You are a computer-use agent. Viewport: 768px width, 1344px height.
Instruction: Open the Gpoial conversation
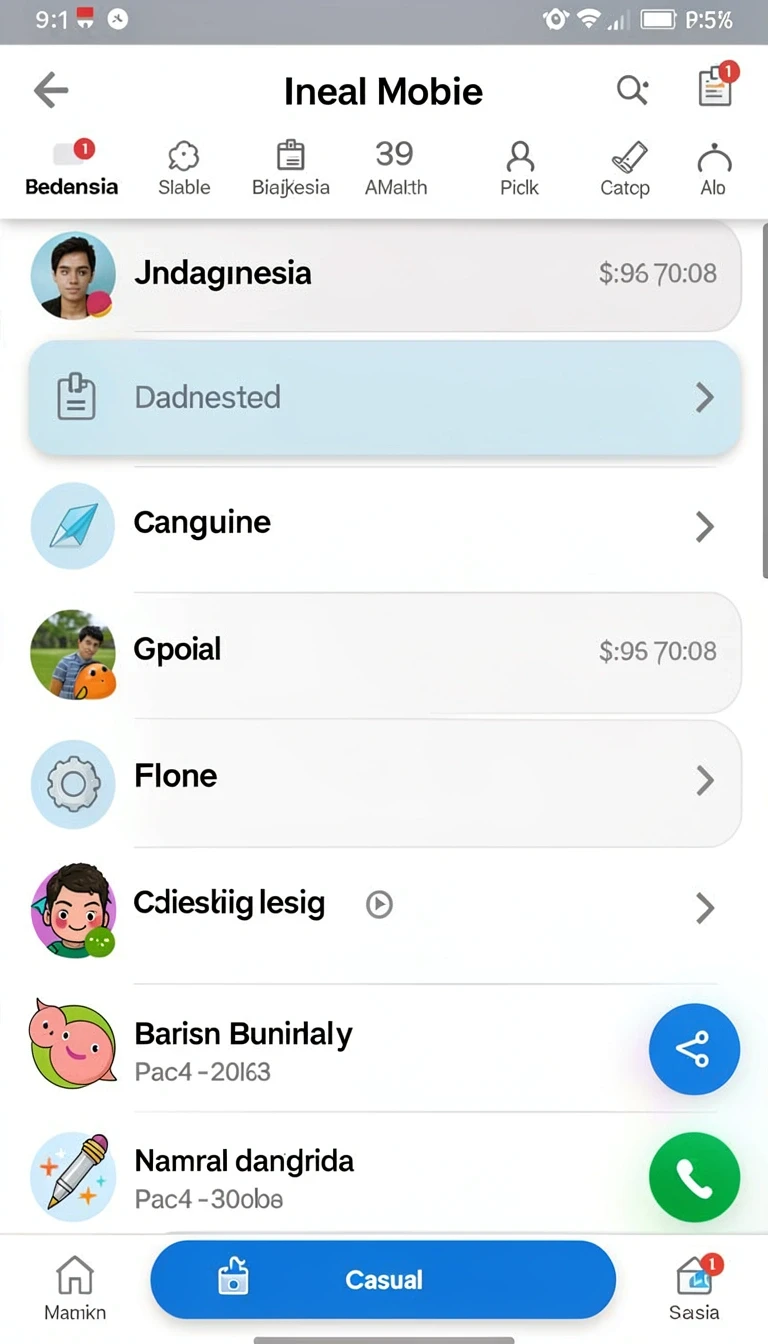click(x=384, y=652)
